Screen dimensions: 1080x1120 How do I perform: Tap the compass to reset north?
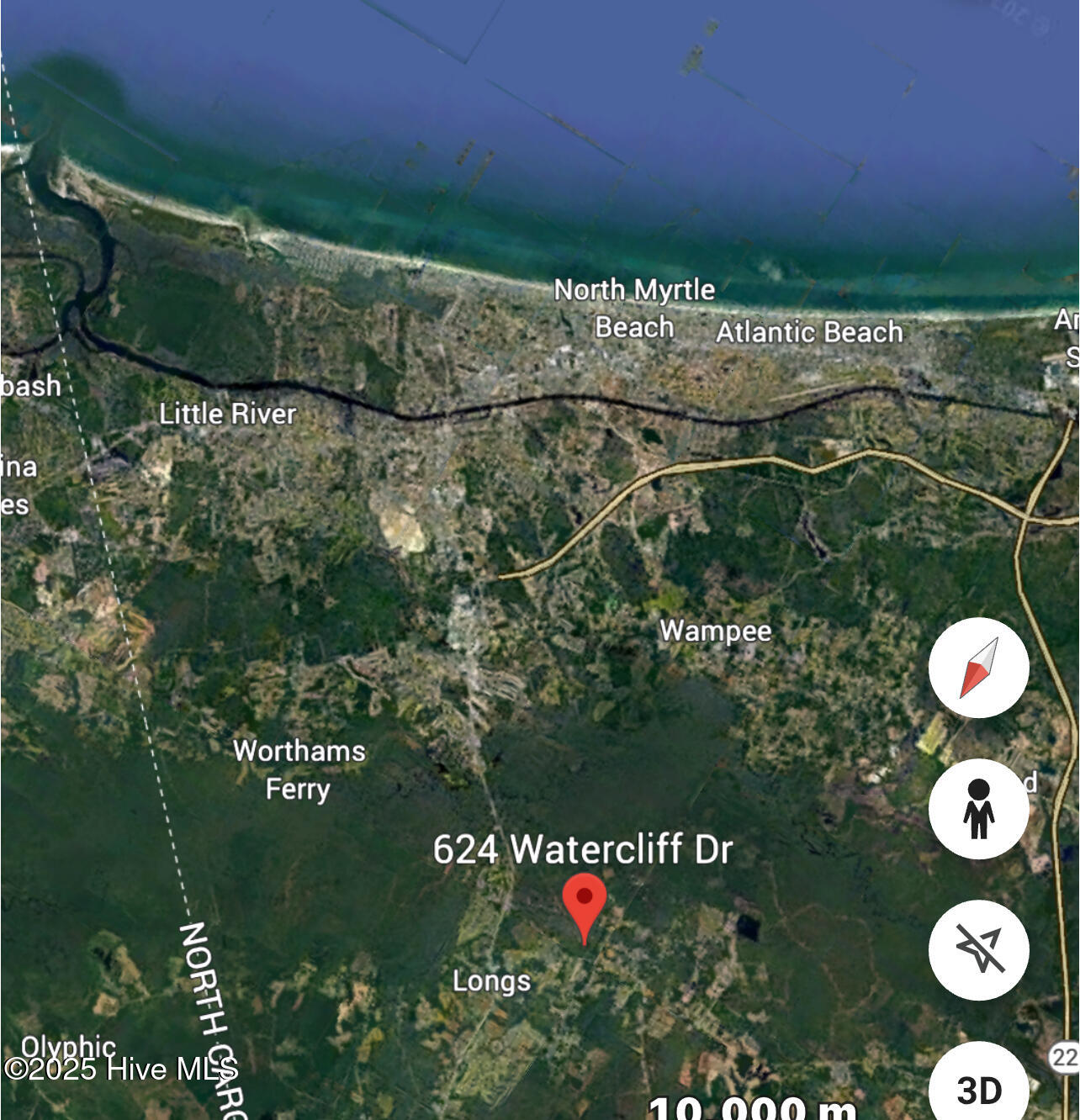coord(978,668)
